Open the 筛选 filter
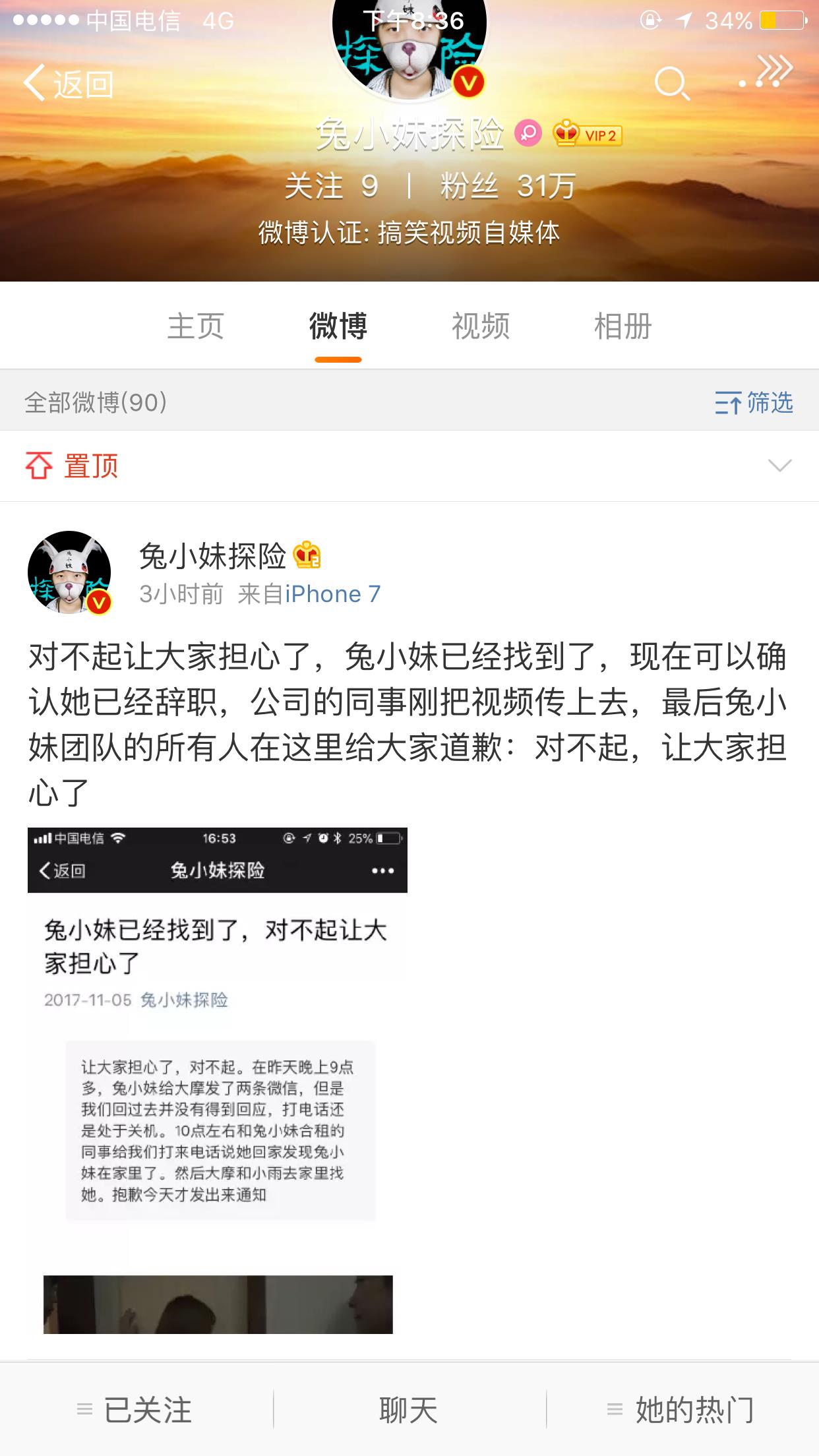This screenshot has height=1456, width=819. pyautogui.click(x=754, y=402)
